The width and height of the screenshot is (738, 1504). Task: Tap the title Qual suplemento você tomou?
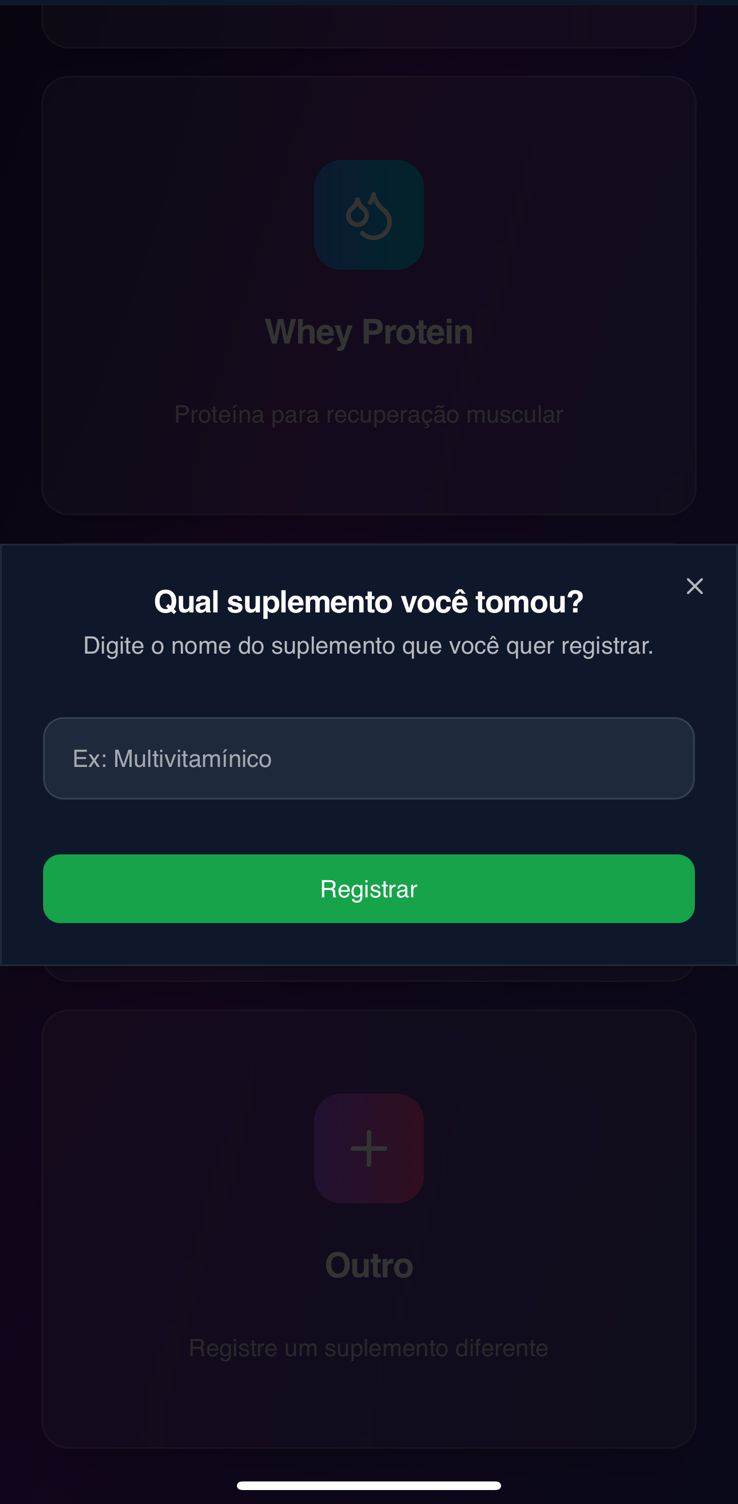[x=369, y=601]
